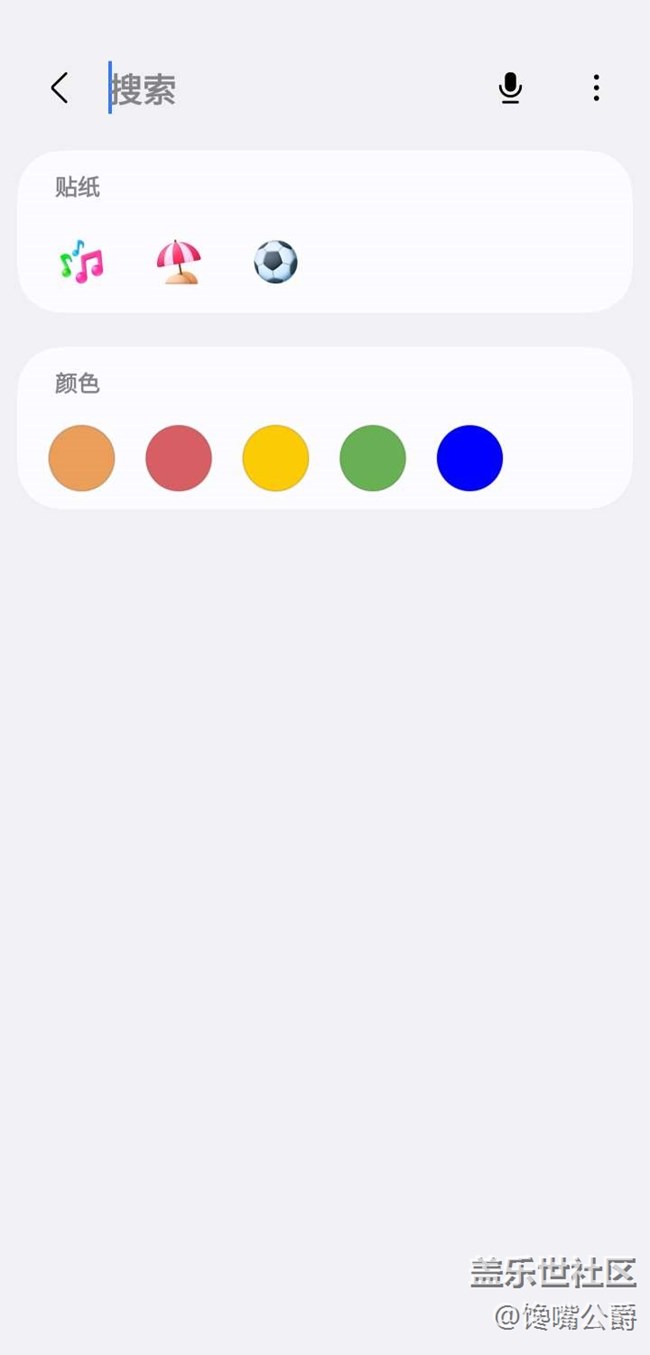Choose the yellow color swatch
650x1355 pixels.
point(276,458)
